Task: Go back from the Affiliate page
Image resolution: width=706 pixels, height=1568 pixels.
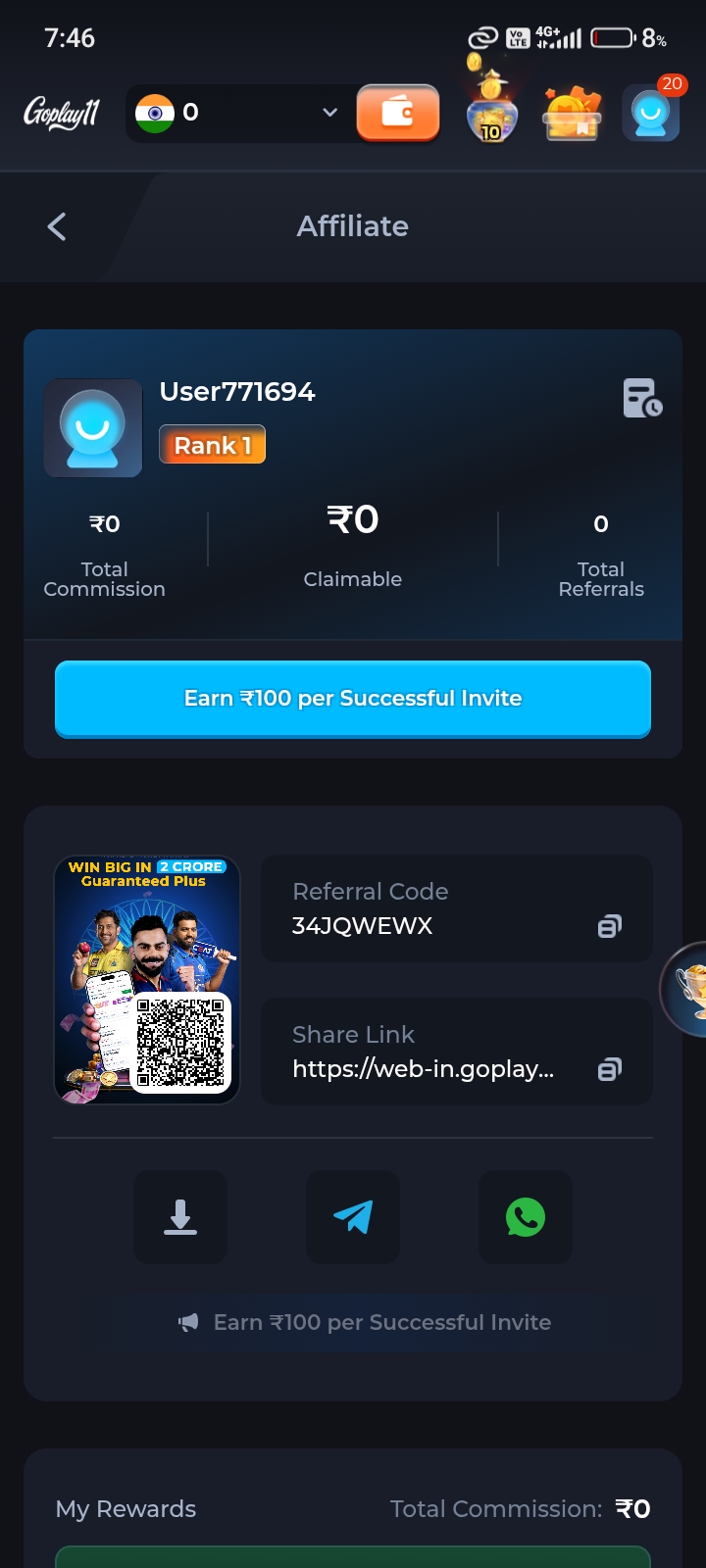Action: click(x=57, y=227)
